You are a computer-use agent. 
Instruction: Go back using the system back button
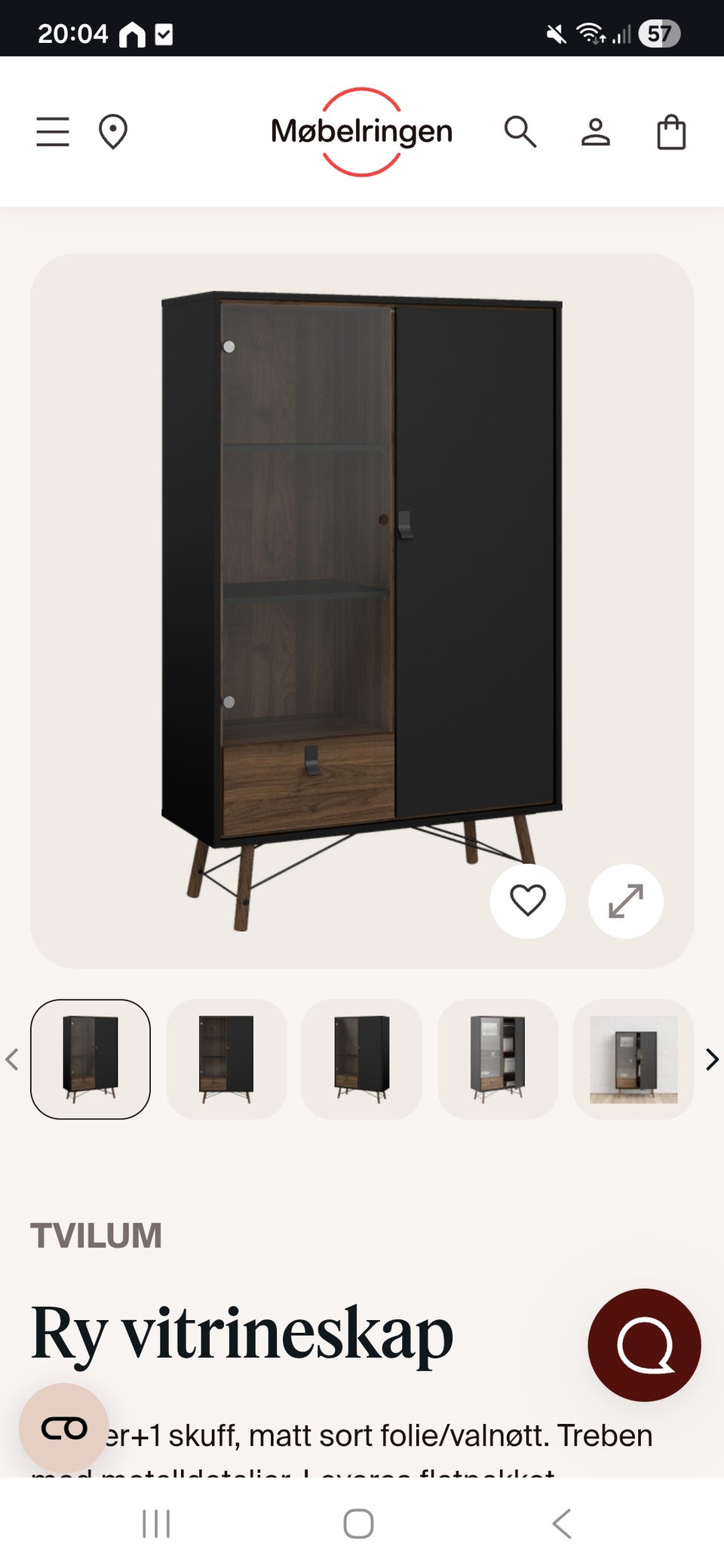point(562,1523)
